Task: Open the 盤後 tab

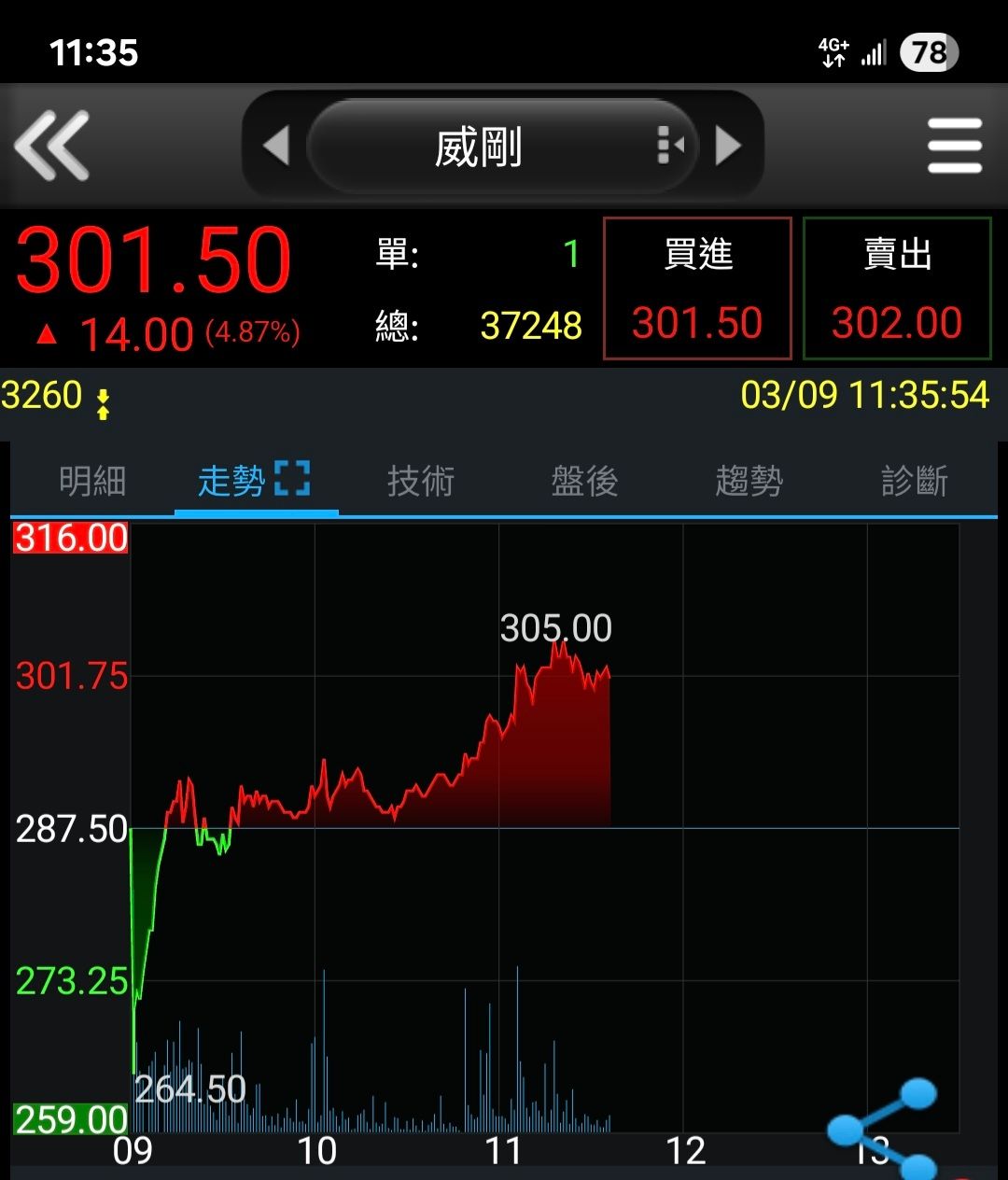Action: coord(584,482)
